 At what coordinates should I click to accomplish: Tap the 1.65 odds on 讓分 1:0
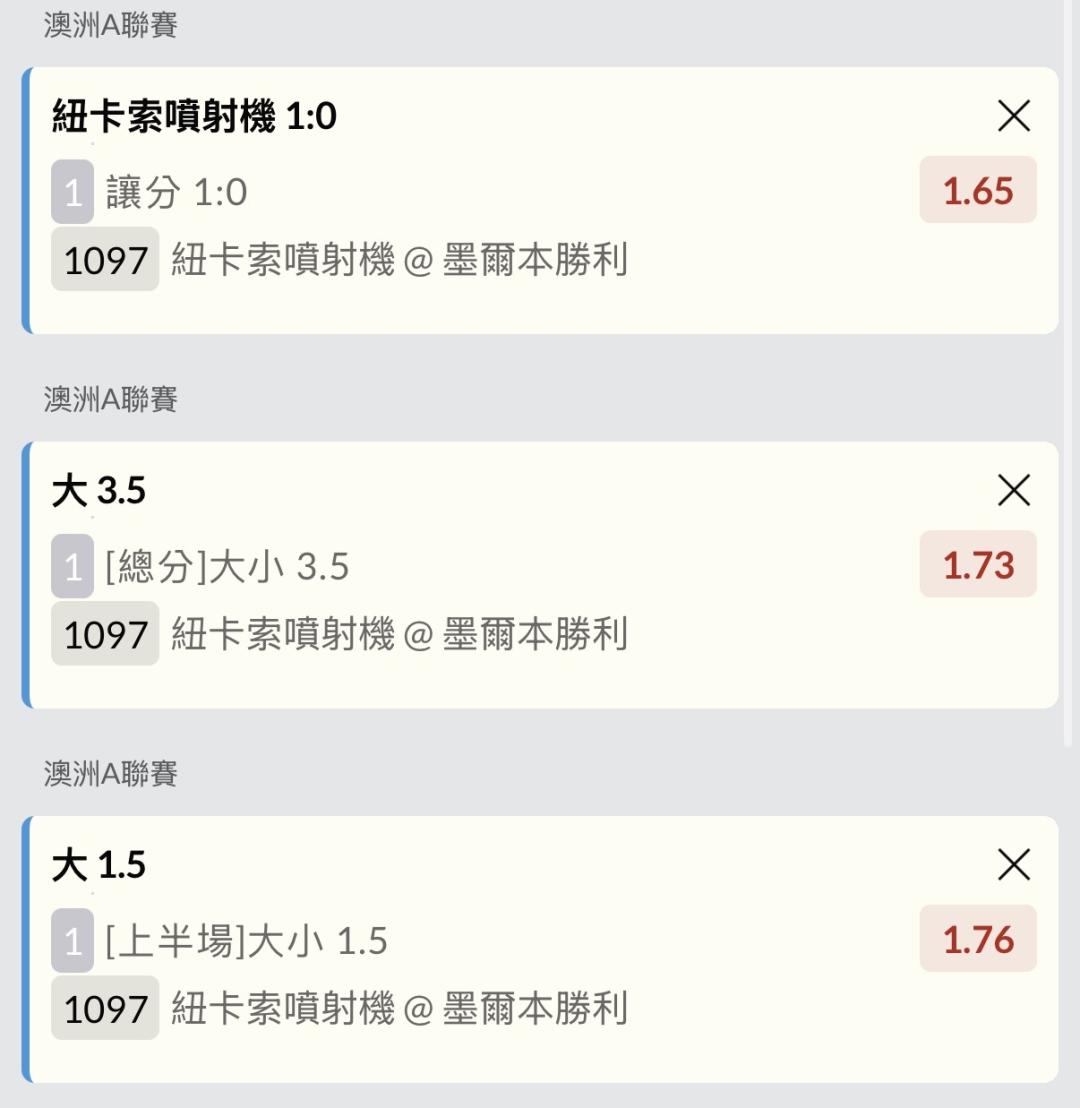pos(978,190)
